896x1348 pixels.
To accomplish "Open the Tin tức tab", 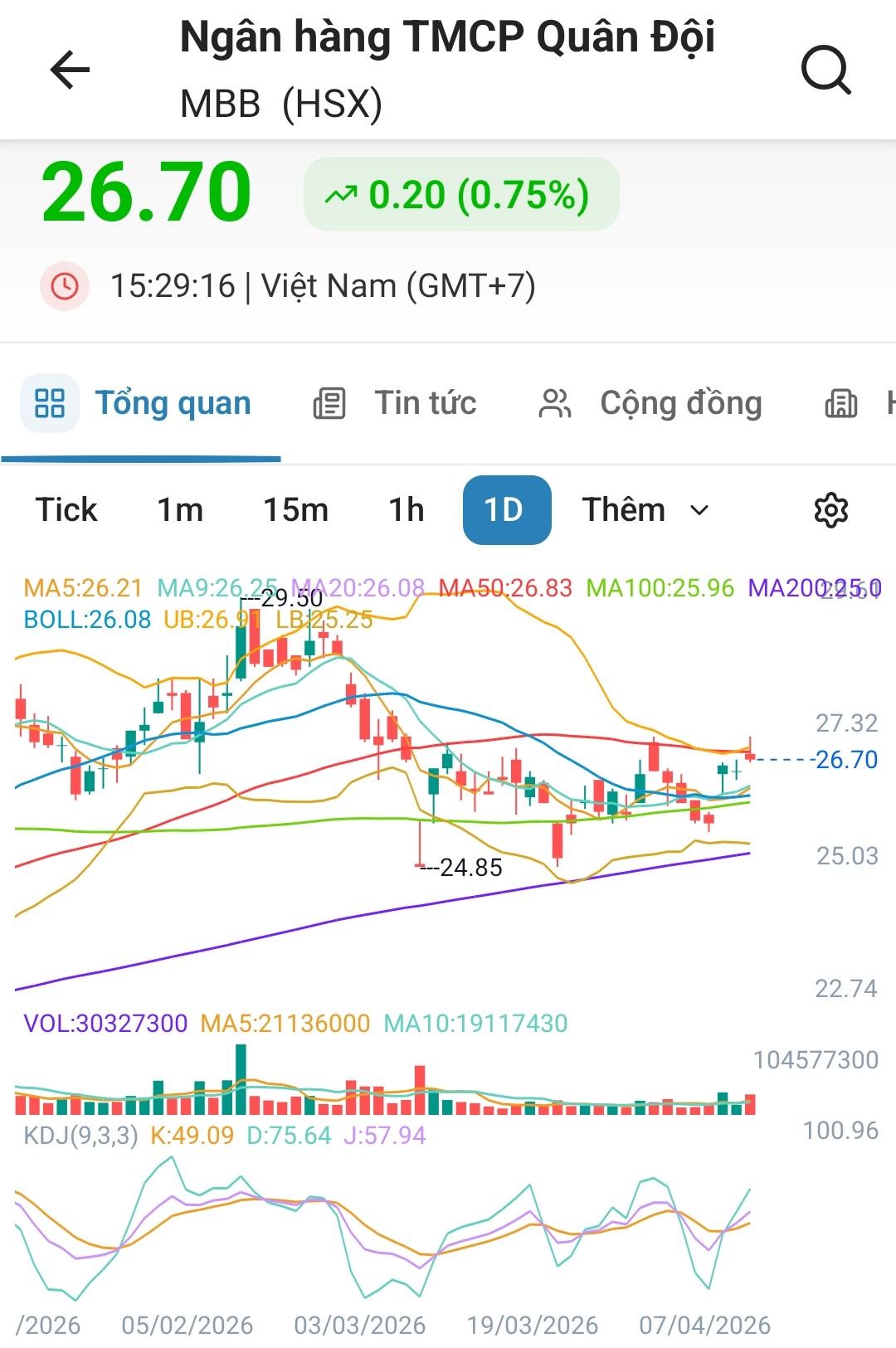I will (395, 403).
